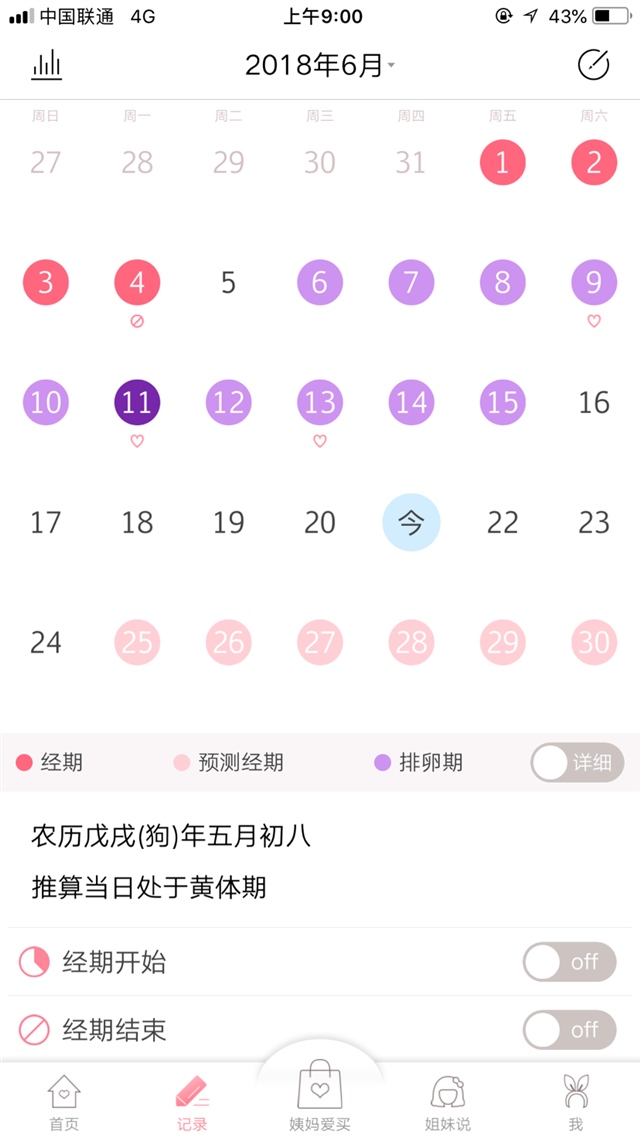This screenshot has width=640, height=1138.
Task: Open the 2018年6月 month dropdown
Action: pyautogui.click(x=319, y=66)
